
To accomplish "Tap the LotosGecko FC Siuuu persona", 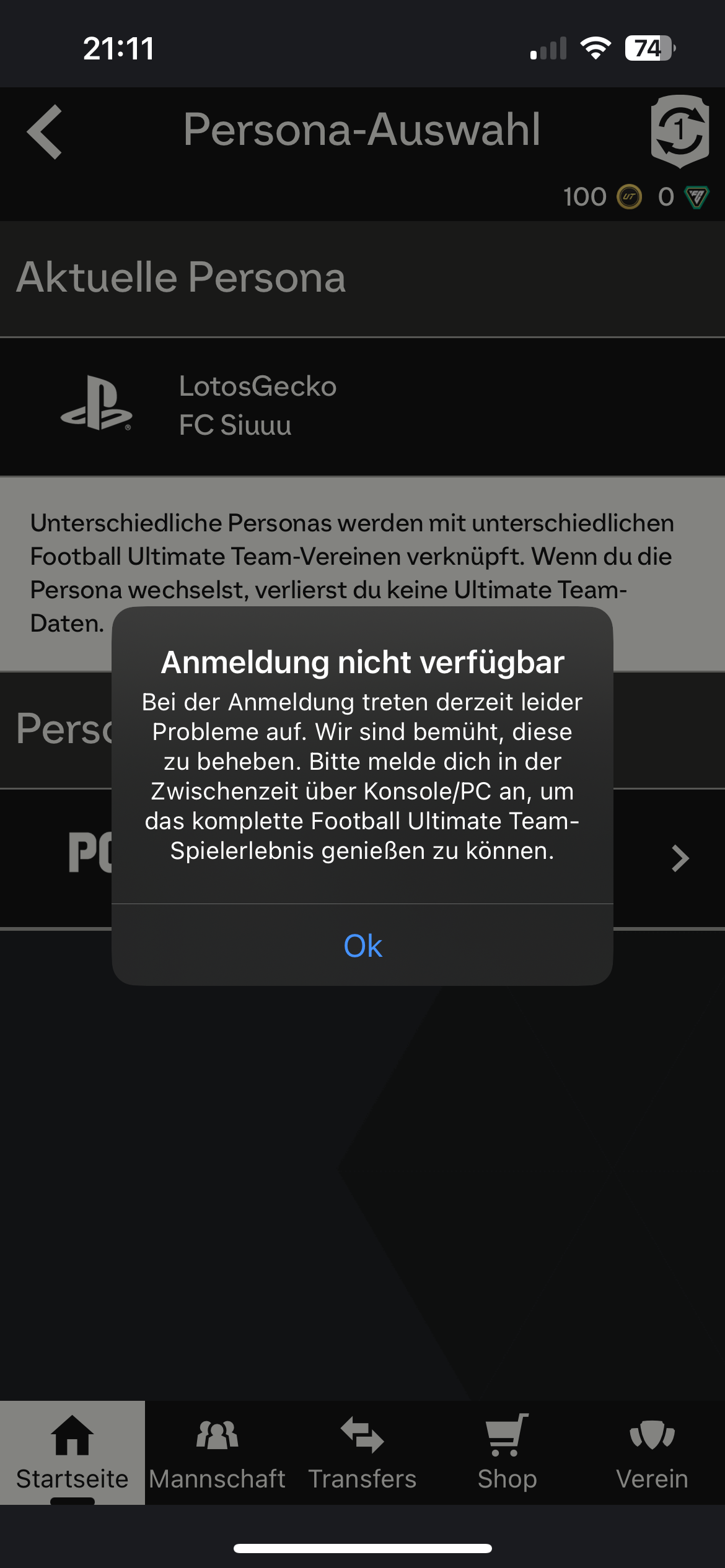I will [x=362, y=406].
